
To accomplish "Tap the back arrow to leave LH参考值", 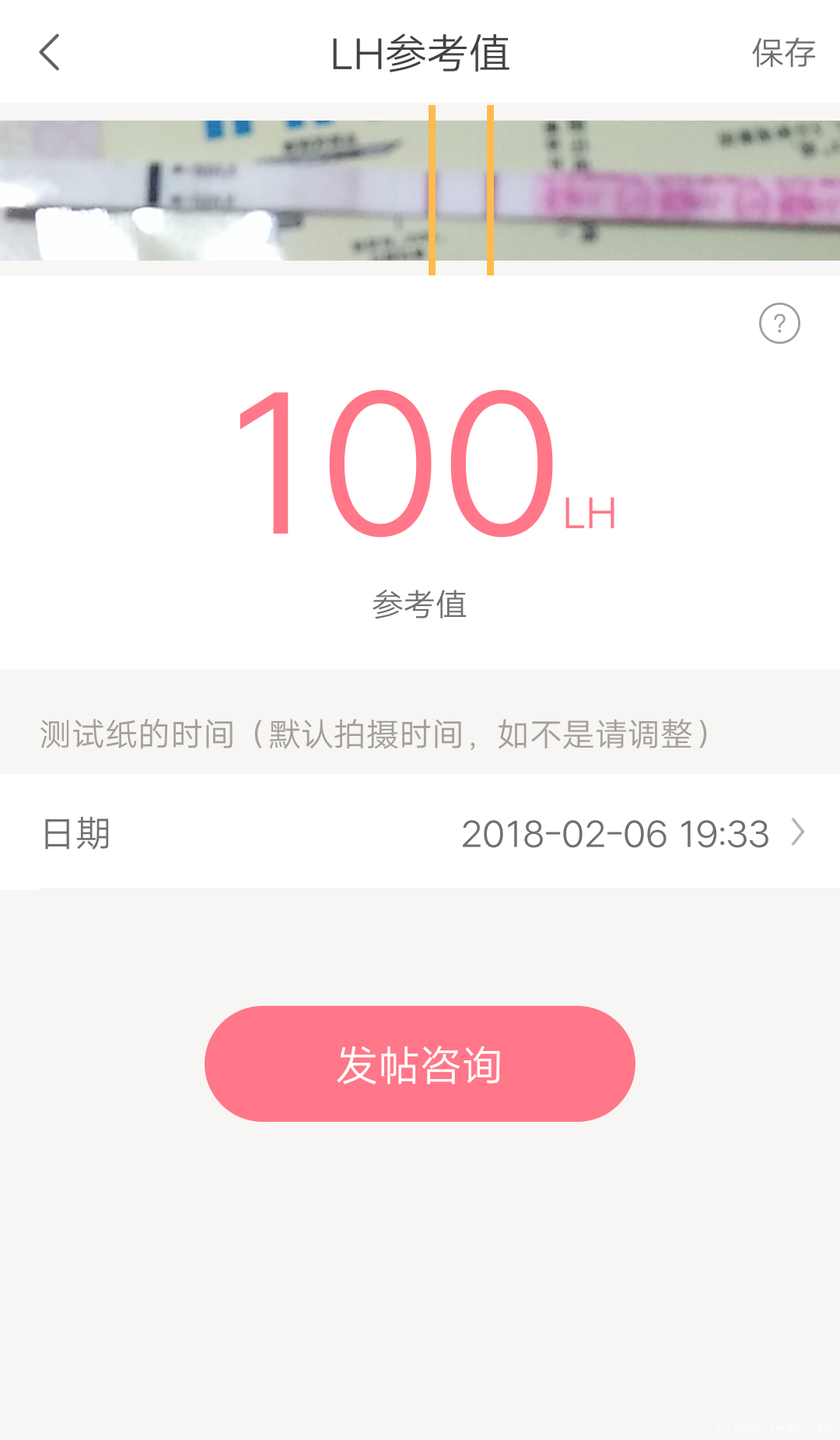I will (49, 52).
